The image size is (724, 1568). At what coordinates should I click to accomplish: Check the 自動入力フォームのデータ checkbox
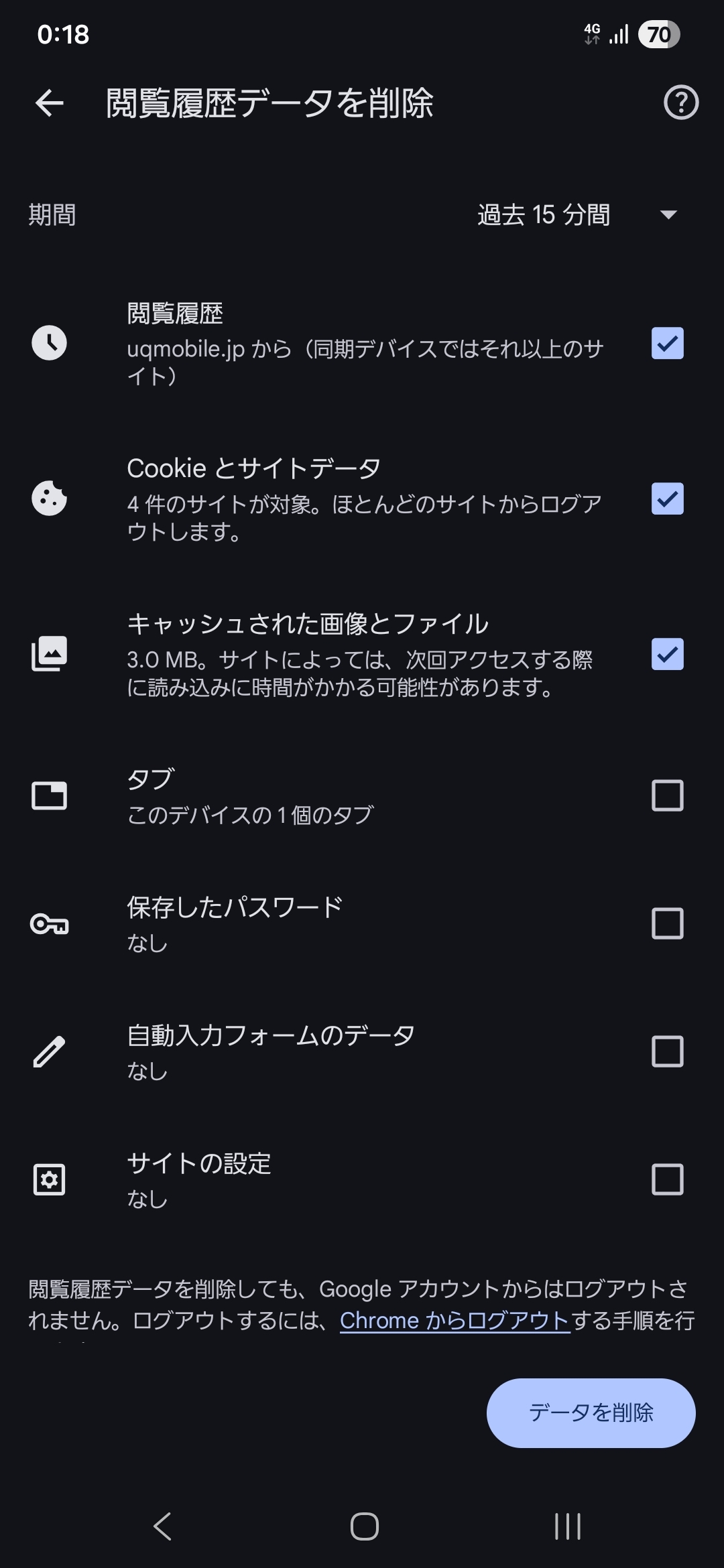click(x=668, y=1052)
